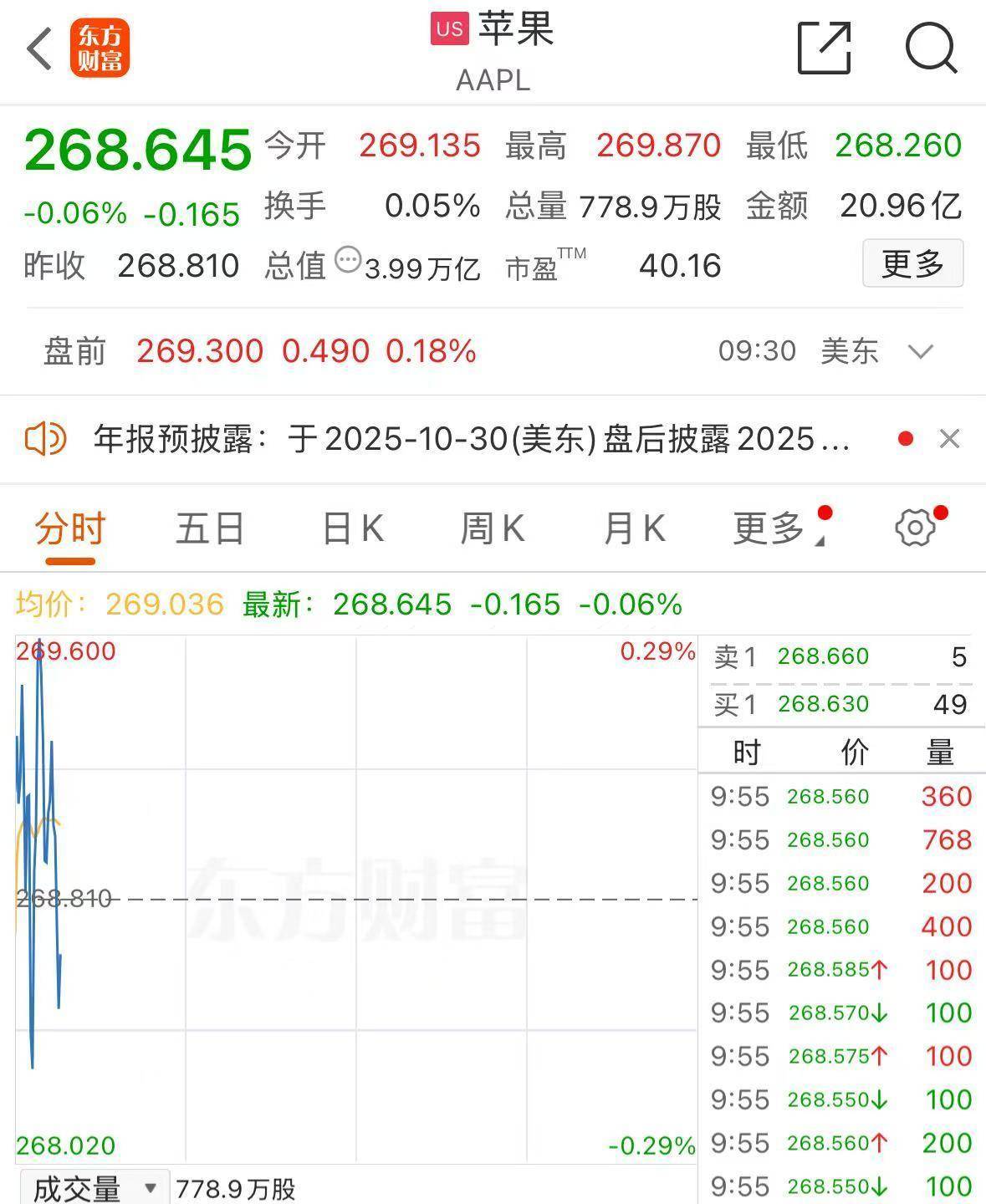Viewport: 986px width, 1204px height.
Task: Open the 更多 chart period menu
Action: pos(769,528)
